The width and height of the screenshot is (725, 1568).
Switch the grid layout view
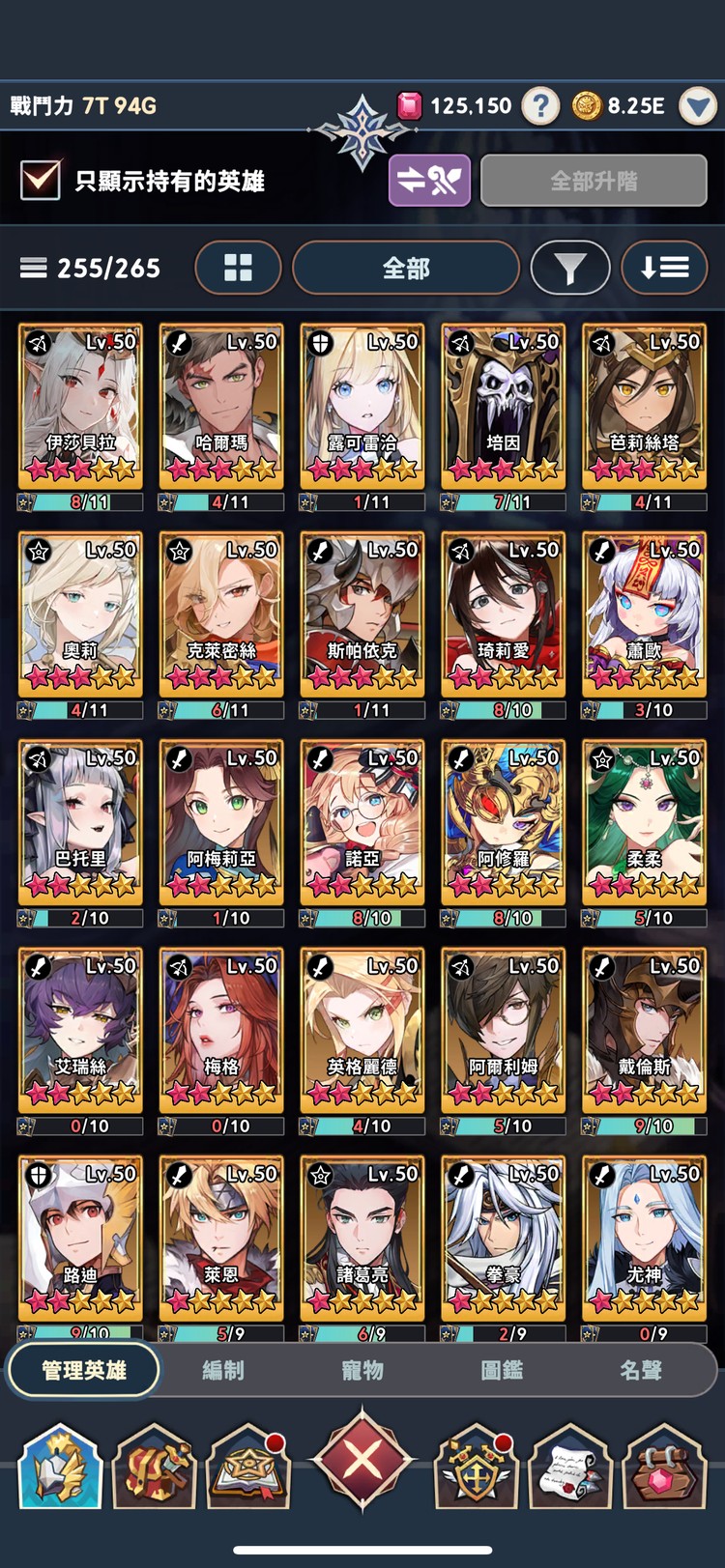238,268
